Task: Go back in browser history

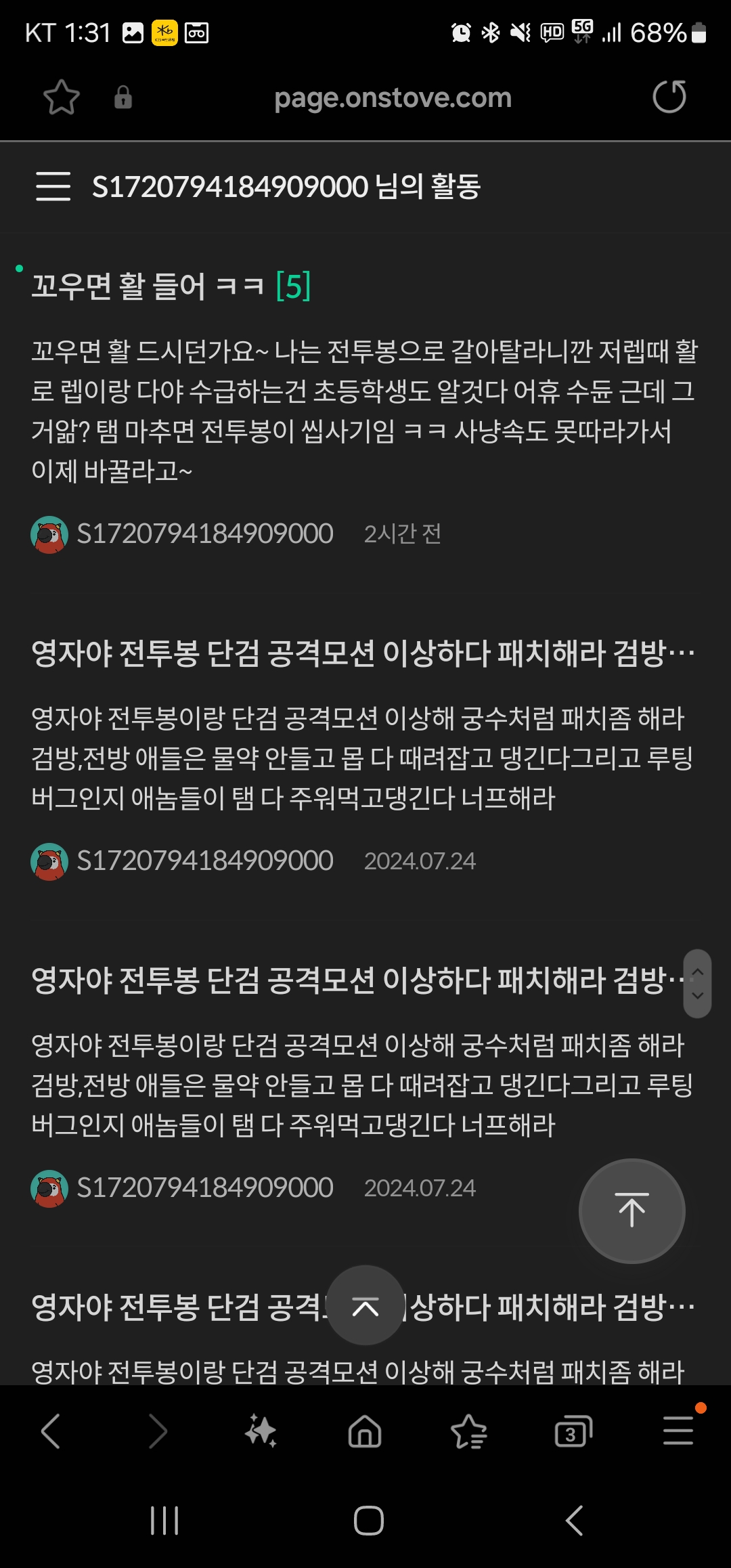Action: [x=51, y=1431]
